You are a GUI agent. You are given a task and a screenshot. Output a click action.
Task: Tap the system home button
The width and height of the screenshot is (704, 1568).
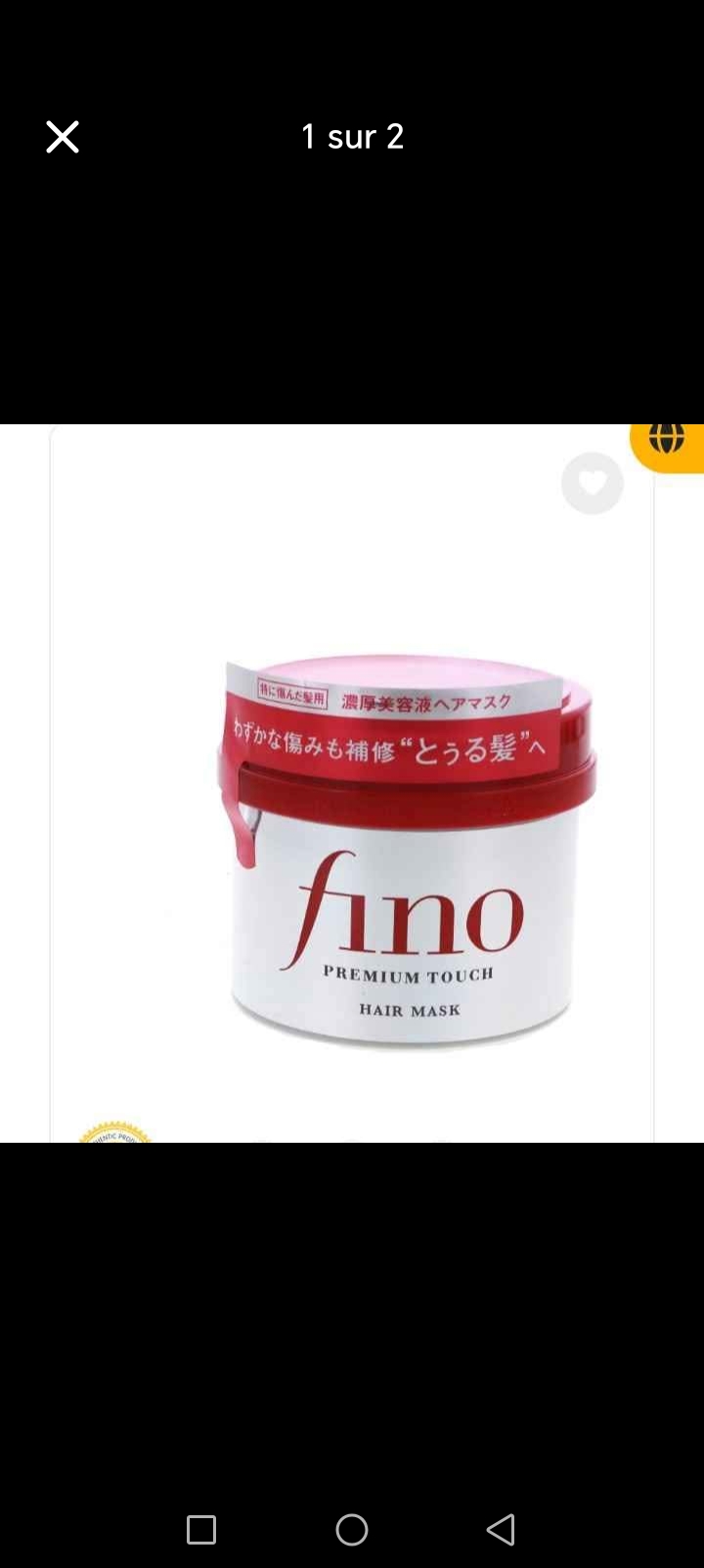[x=352, y=1530]
